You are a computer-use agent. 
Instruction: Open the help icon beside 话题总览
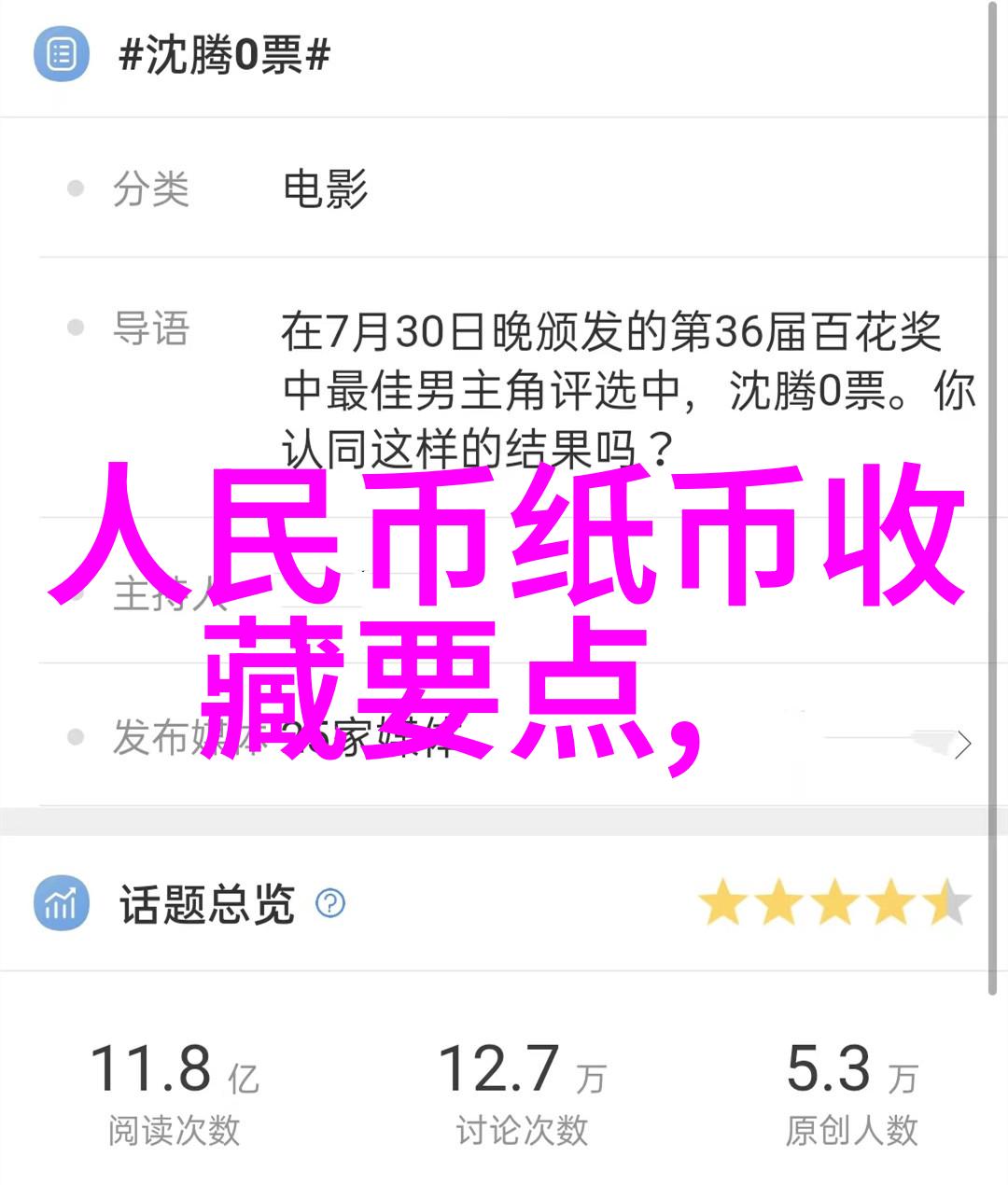coord(330,903)
